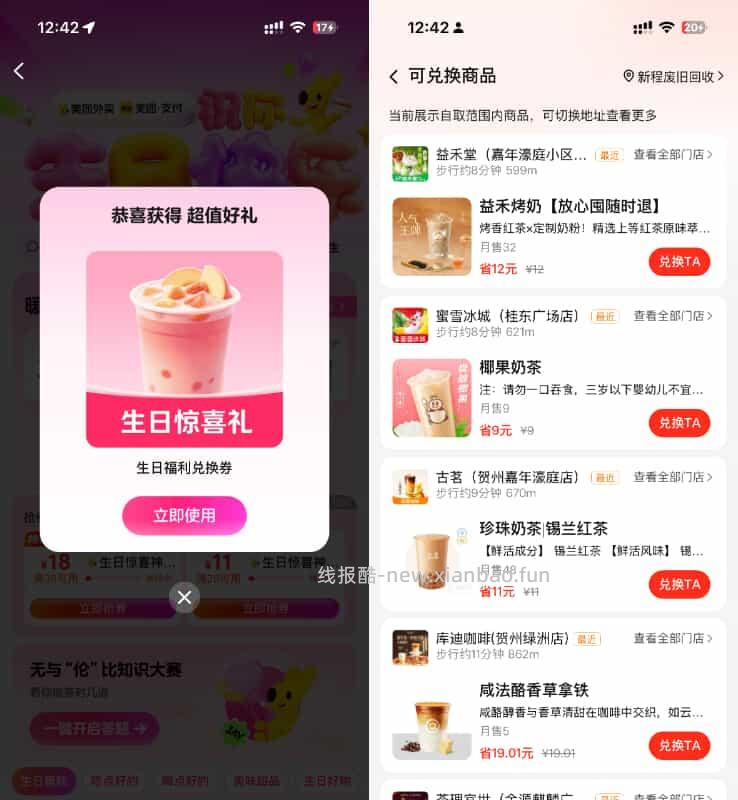View all 古茗 stores

(673, 477)
